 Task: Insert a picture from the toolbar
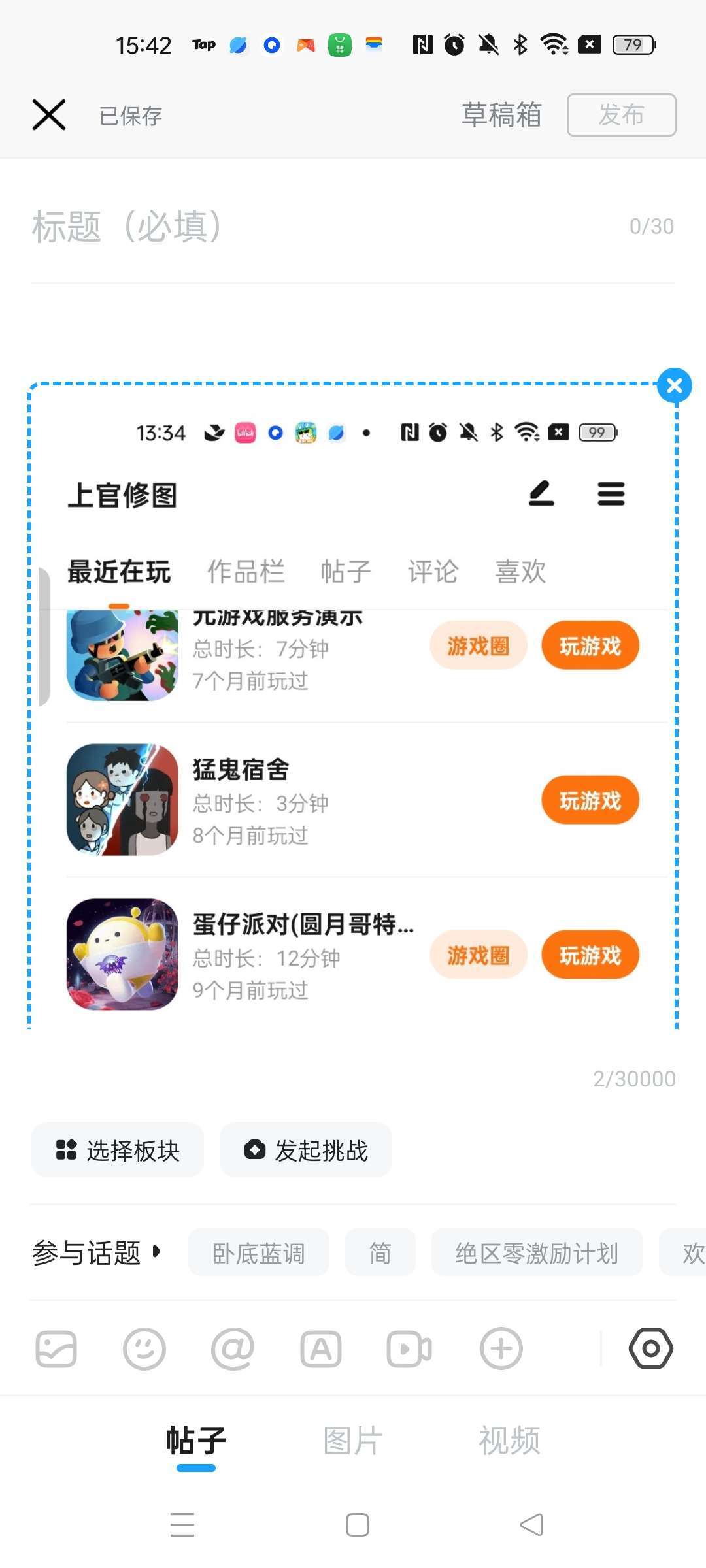click(x=56, y=1348)
